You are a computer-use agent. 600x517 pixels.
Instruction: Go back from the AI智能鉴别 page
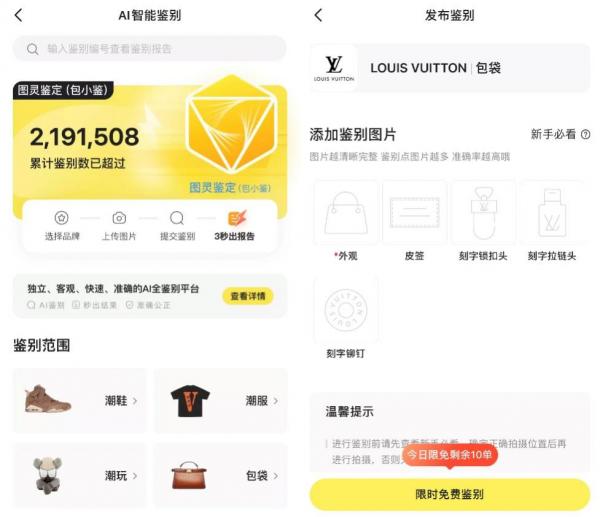(19, 15)
